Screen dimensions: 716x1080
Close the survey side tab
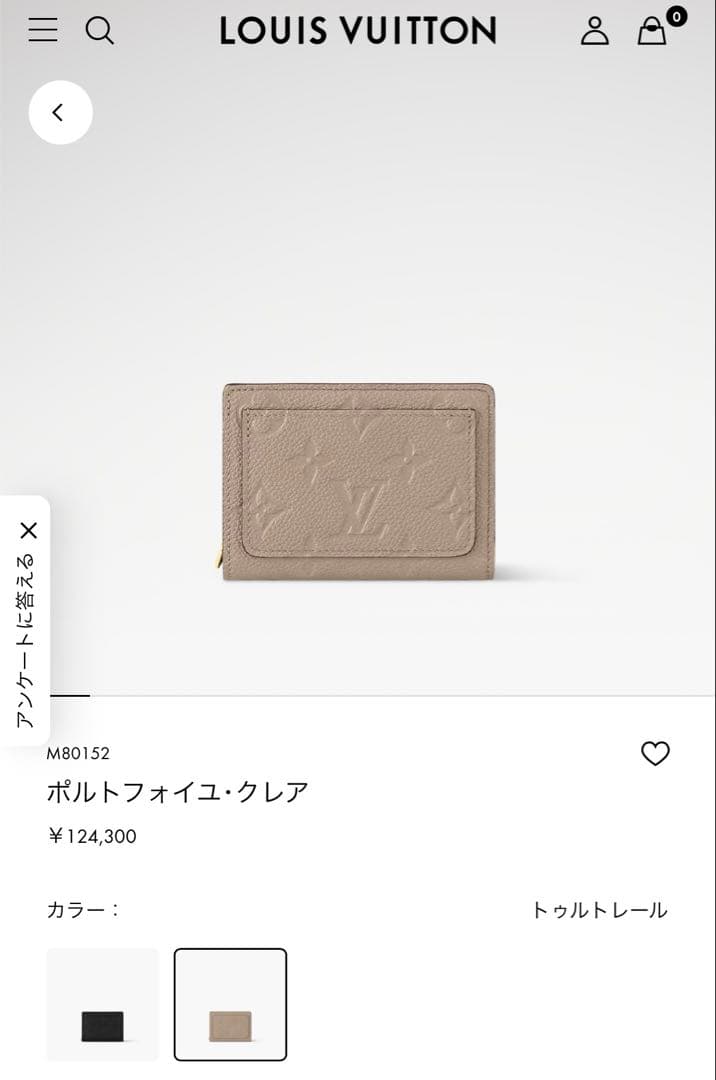click(28, 530)
